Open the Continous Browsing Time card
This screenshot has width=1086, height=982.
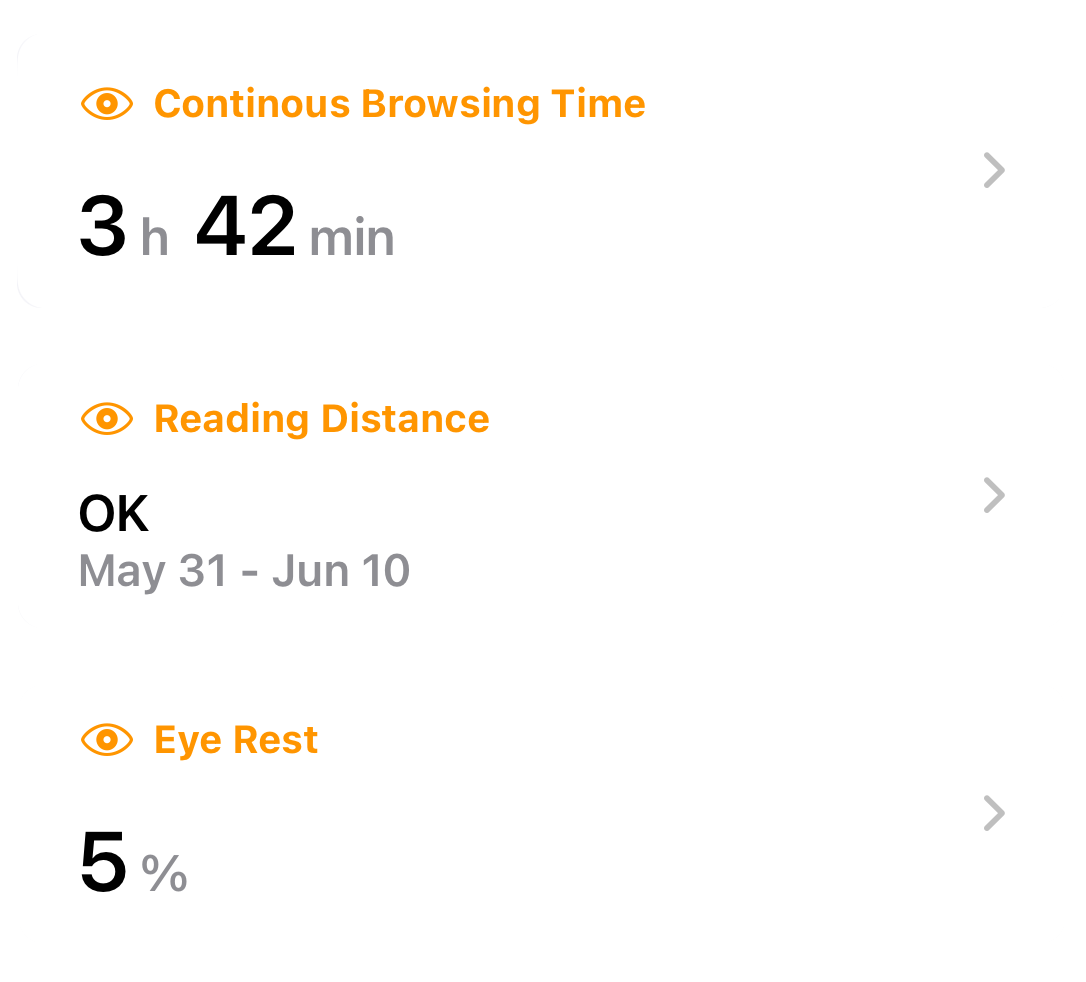point(540,171)
